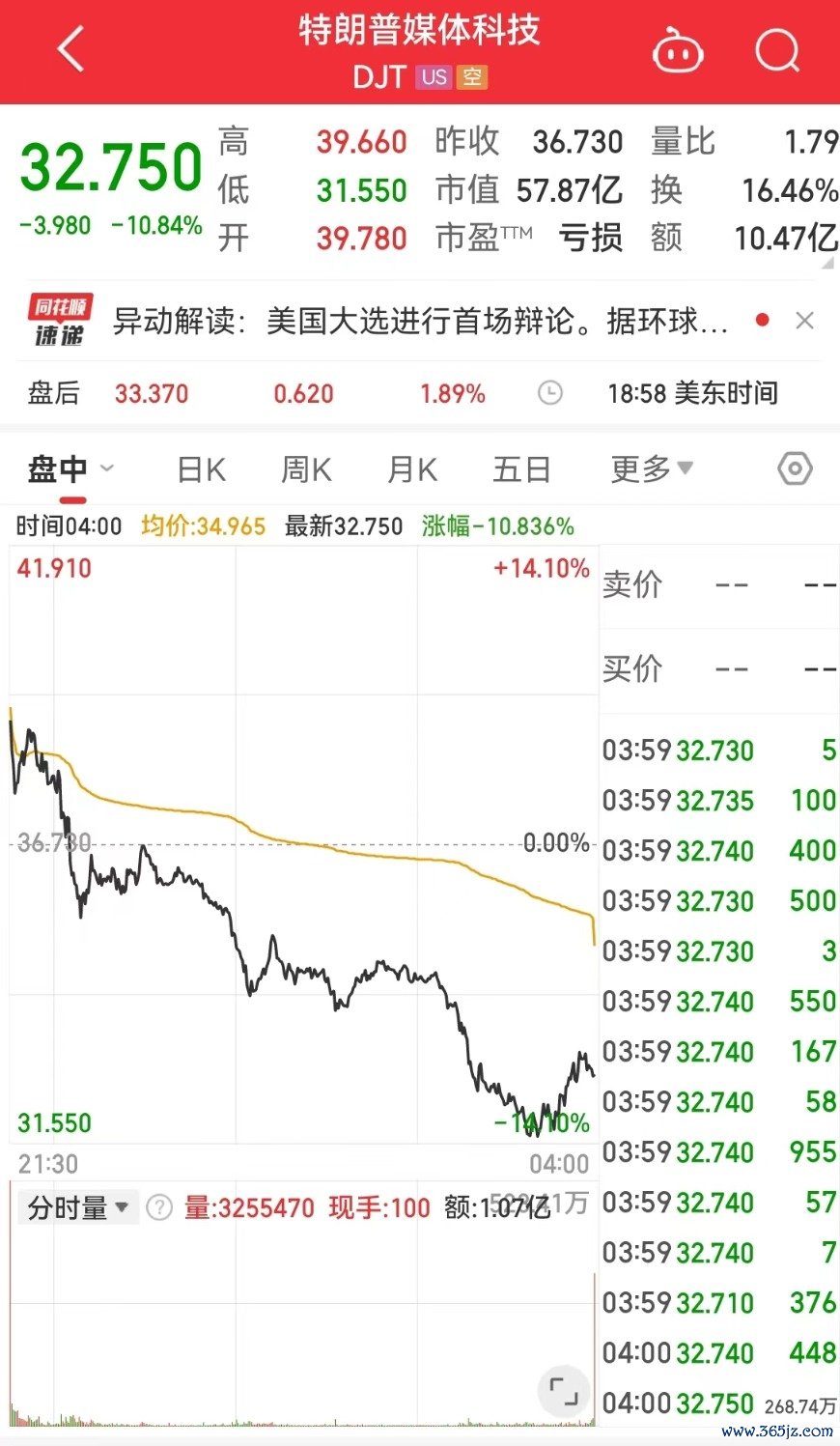Open chart settings hexagon icon
The image size is (840, 1446).
click(795, 469)
